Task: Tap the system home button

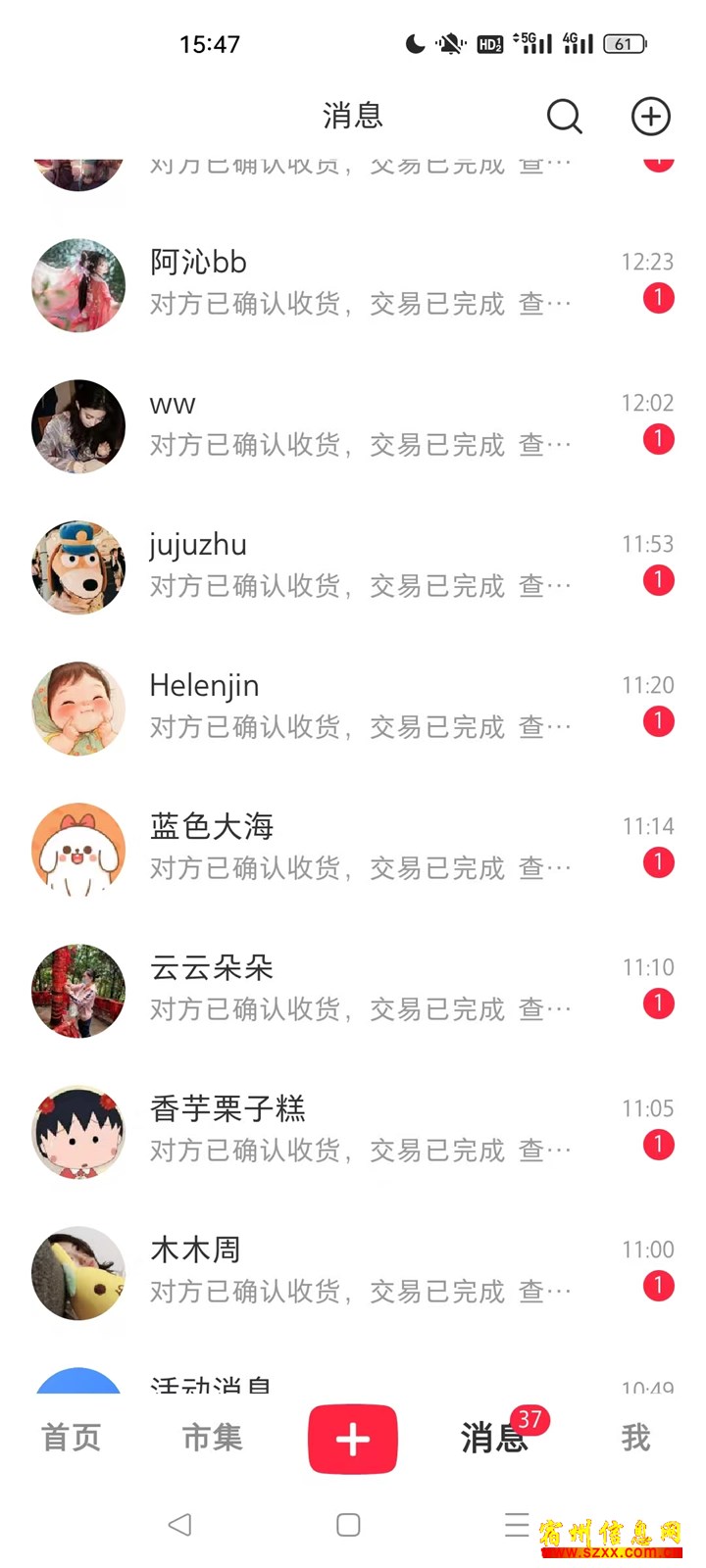Action: pos(348,1525)
